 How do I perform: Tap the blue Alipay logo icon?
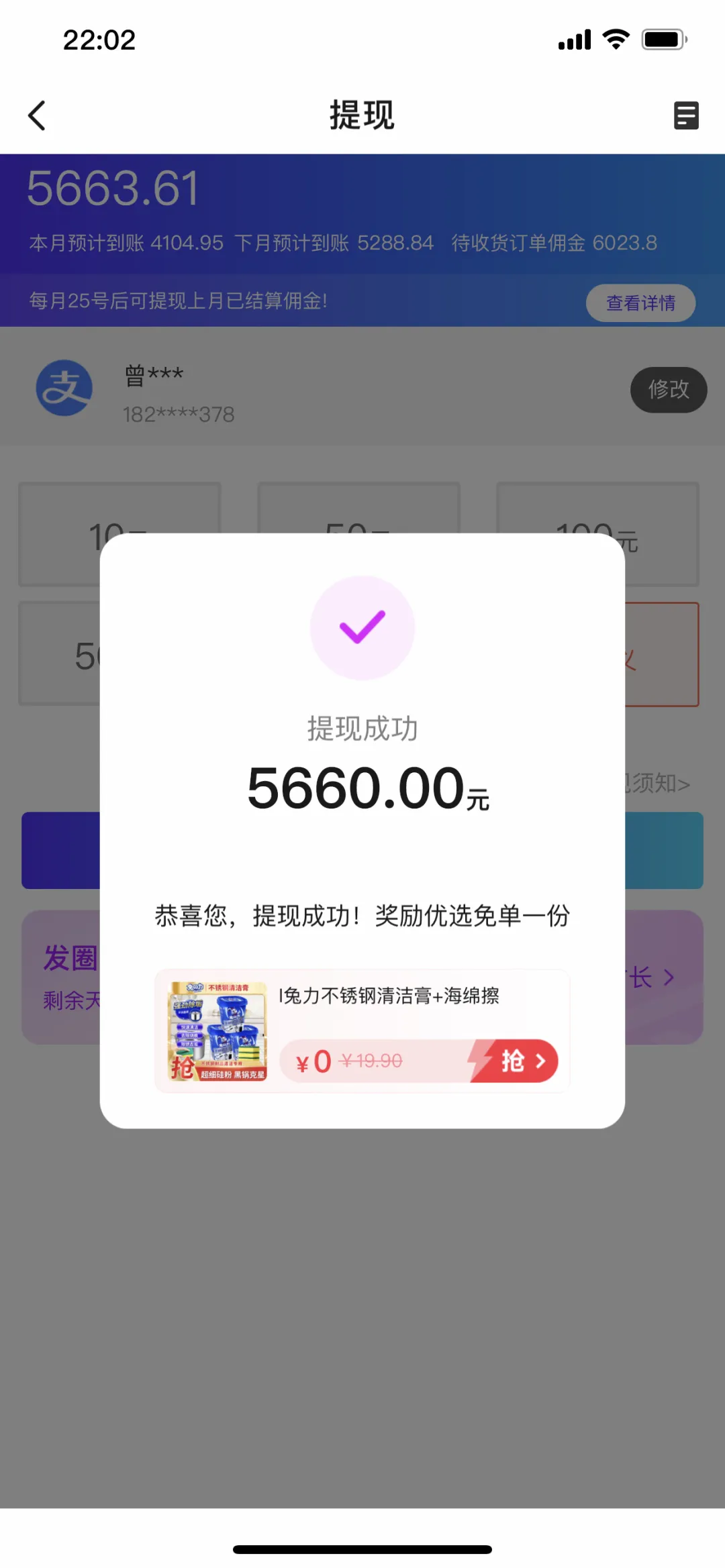click(65, 389)
